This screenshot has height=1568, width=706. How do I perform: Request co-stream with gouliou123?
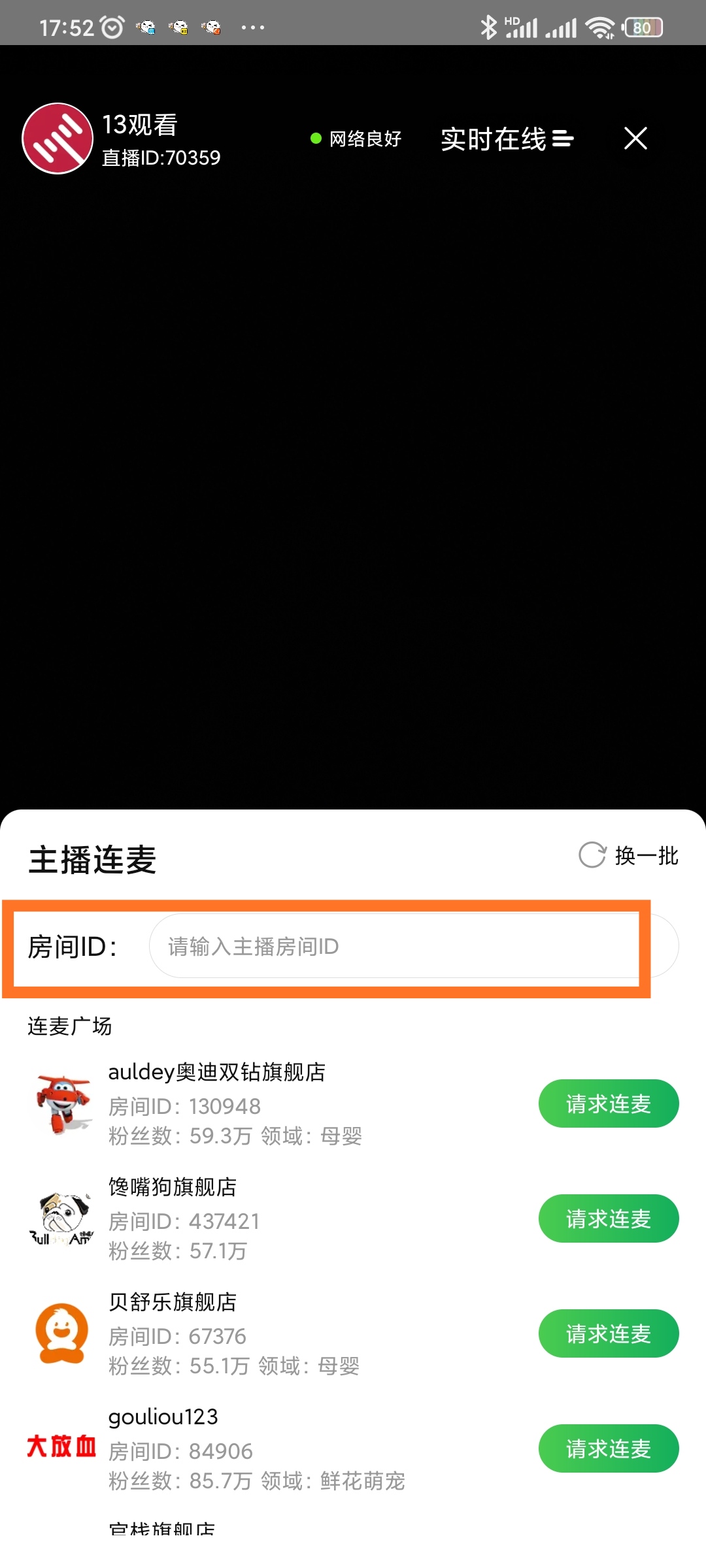tap(608, 1448)
